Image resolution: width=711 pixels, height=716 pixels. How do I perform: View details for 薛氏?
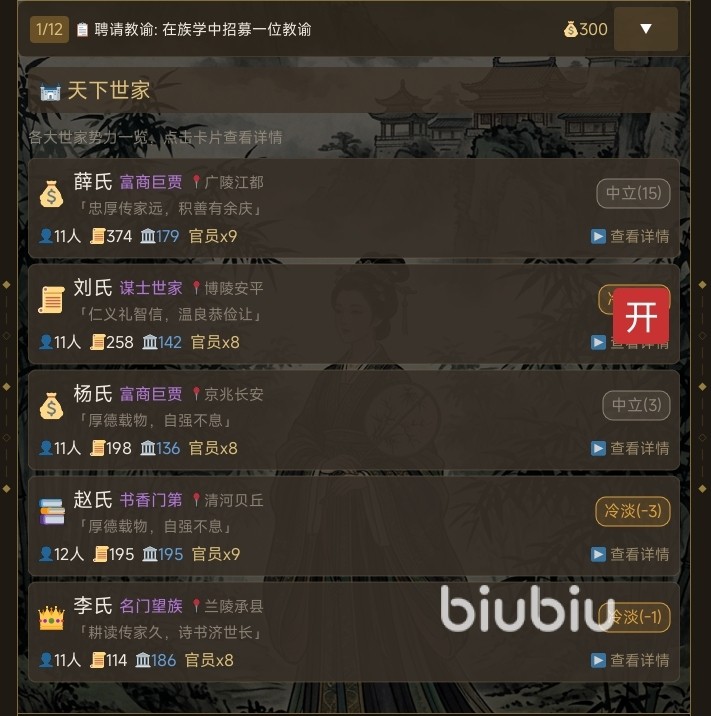pyautogui.click(x=630, y=237)
